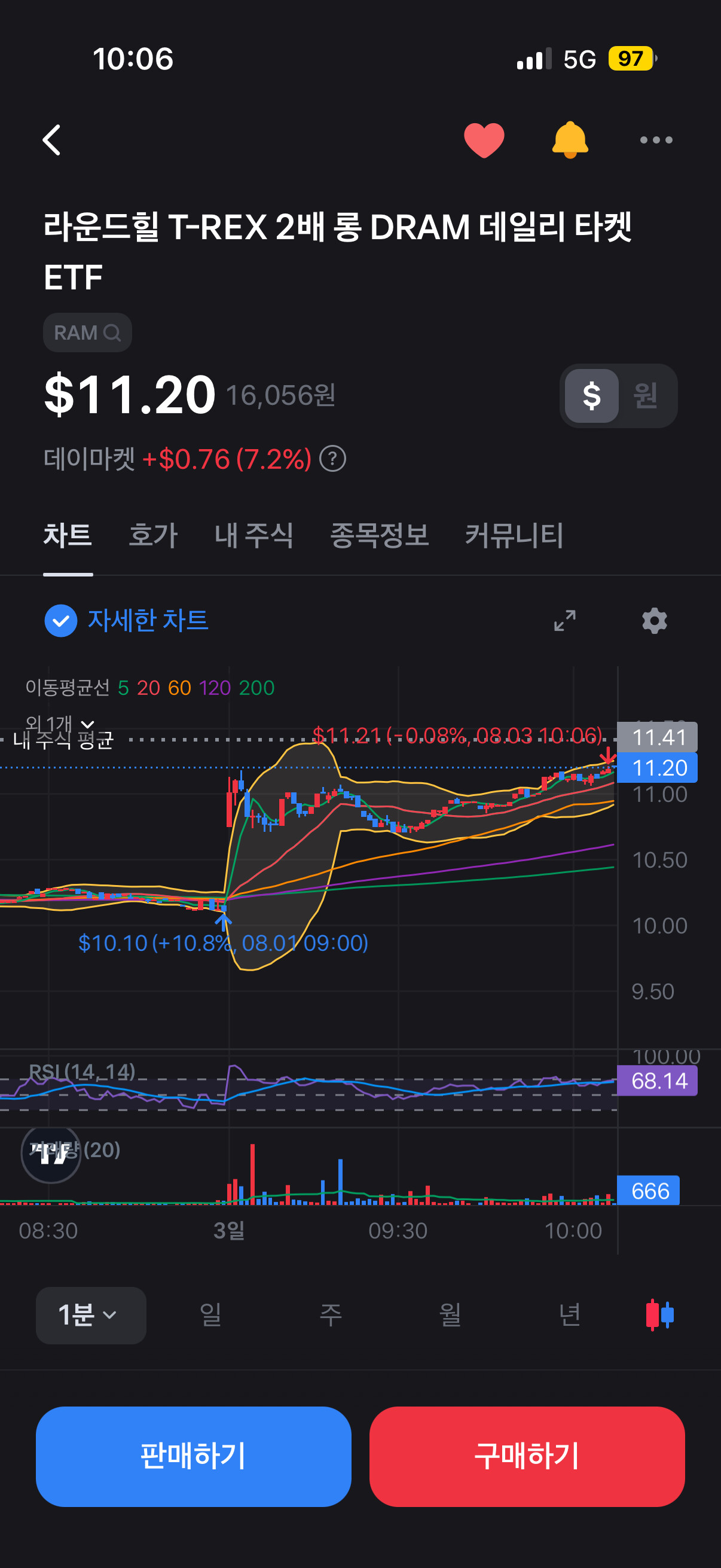Viewport: 721px width, 1568px height.
Task: Go back using the arrow
Action: [52, 140]
